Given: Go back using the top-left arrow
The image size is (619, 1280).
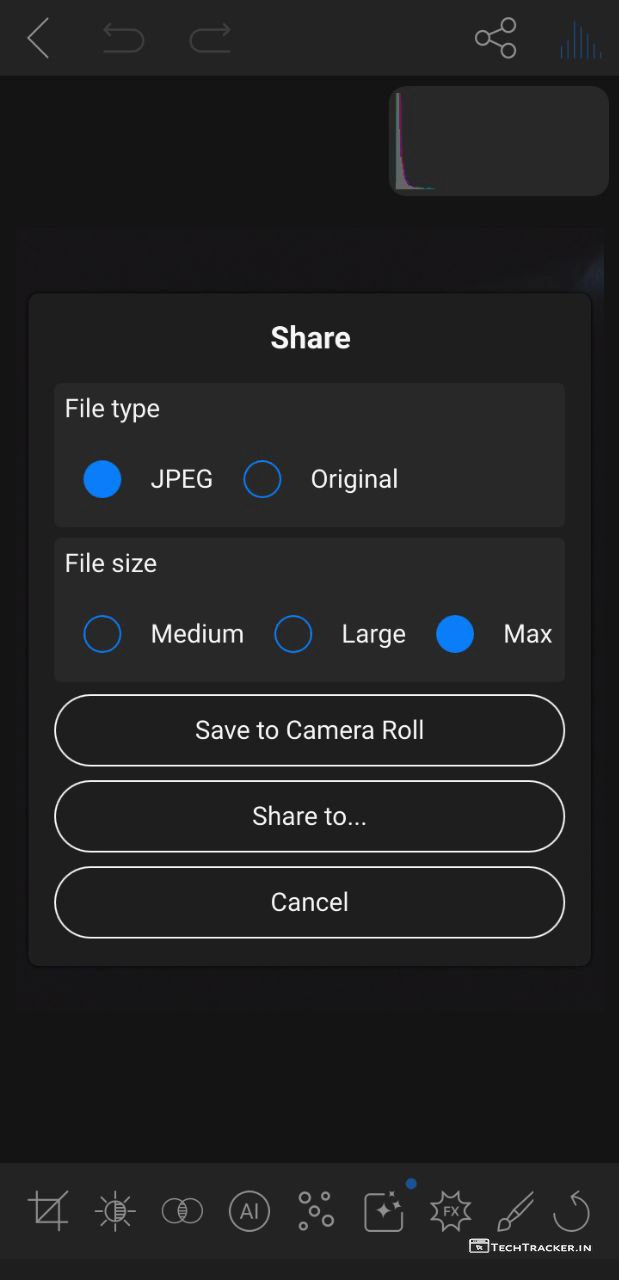Looking at the screenshot, I should 38,38.
